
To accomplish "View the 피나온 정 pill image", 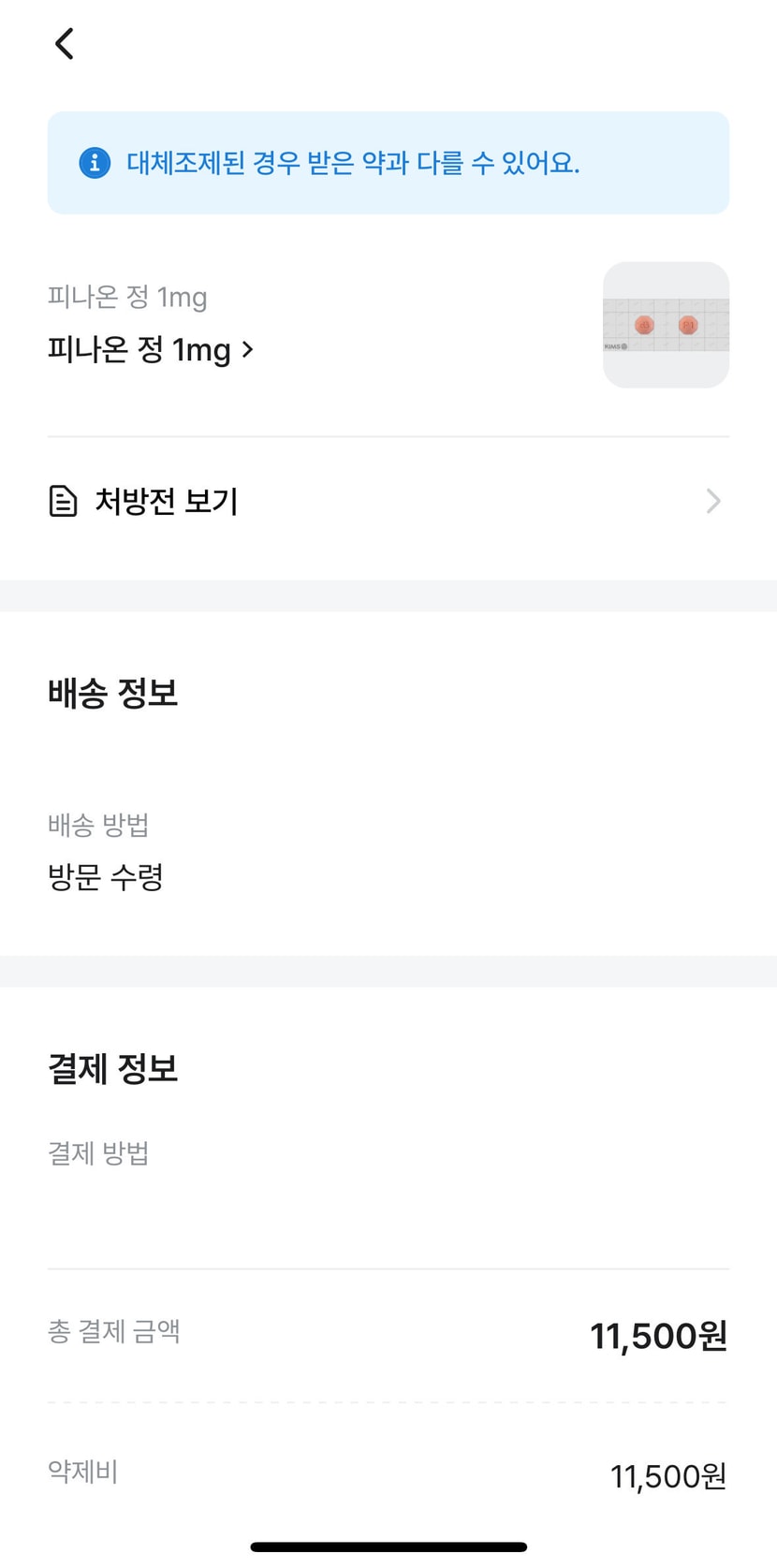I will [666, 325].
